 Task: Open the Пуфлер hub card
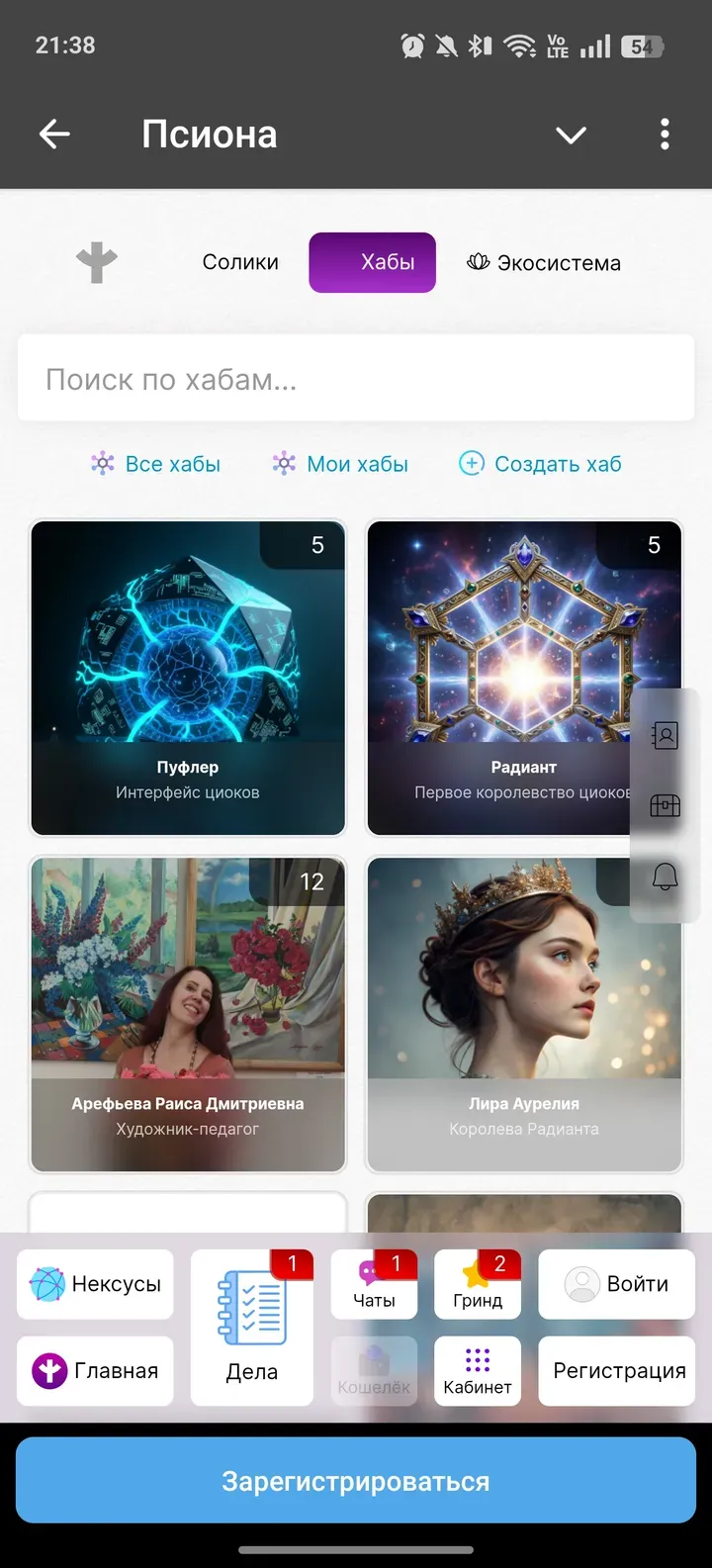pyautogui.click(x=188, y=678)
